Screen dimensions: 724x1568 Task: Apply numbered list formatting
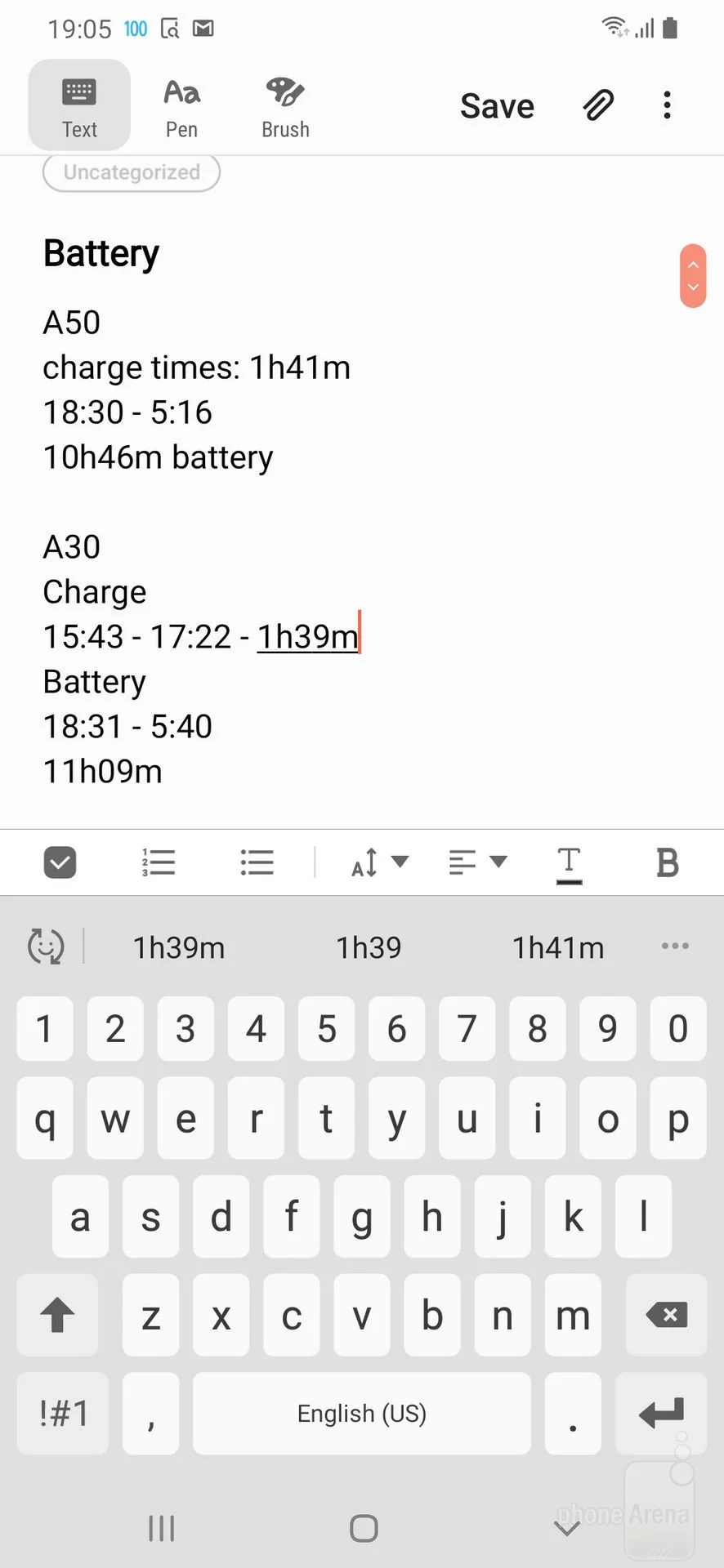click(159, 862)
